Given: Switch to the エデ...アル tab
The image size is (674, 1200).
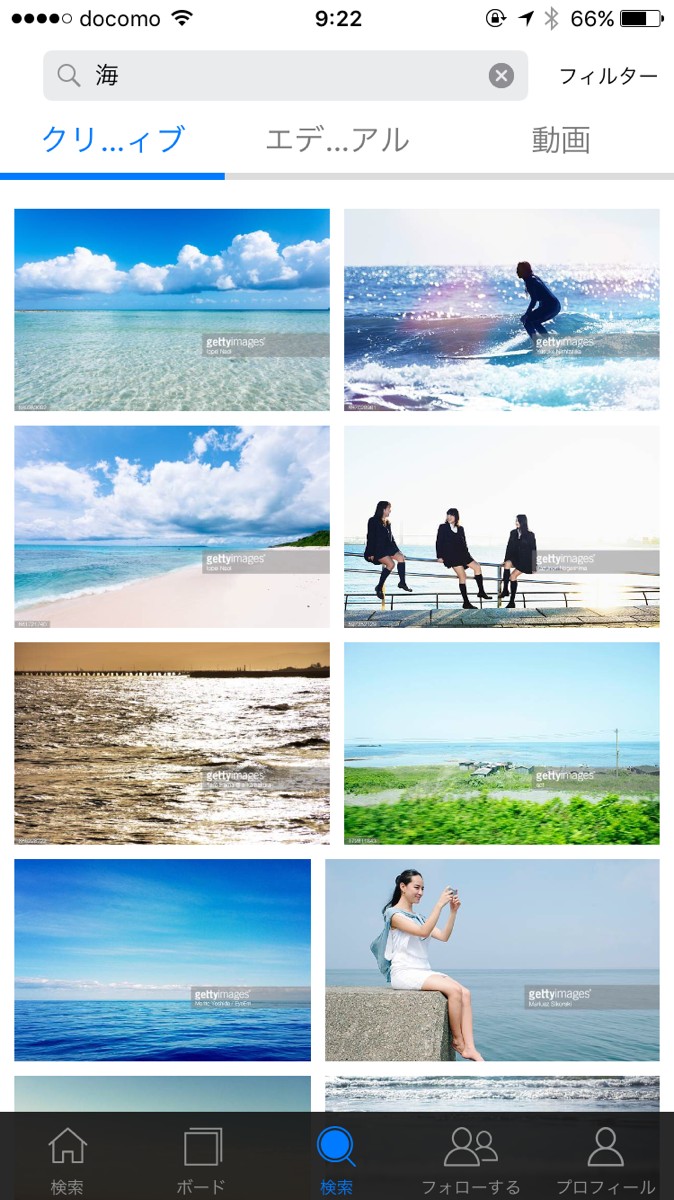Looking at the screenshot, I should click(337, 140).
